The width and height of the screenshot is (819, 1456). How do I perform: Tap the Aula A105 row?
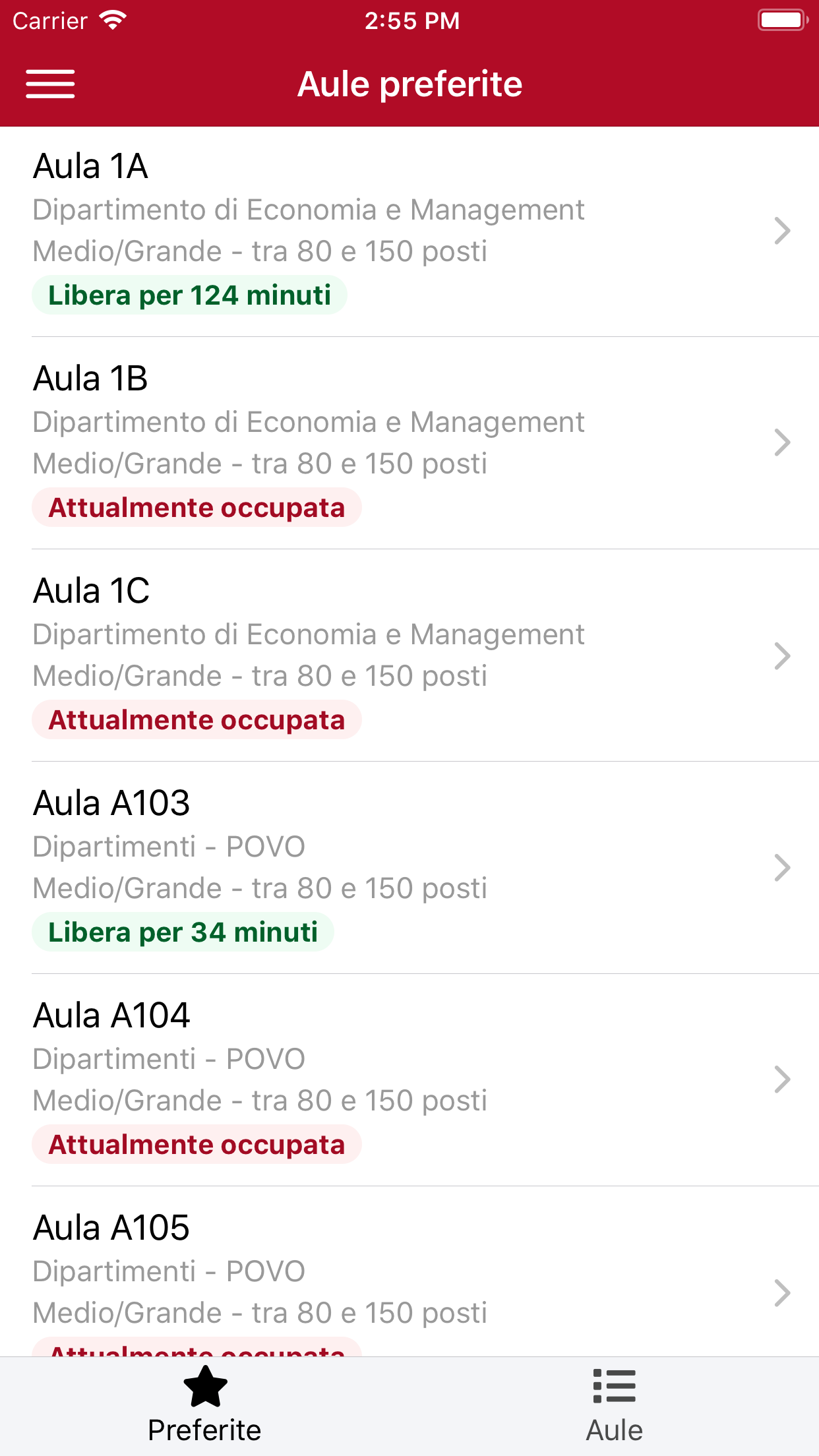pyautogui.click(x=409, y=1279)
